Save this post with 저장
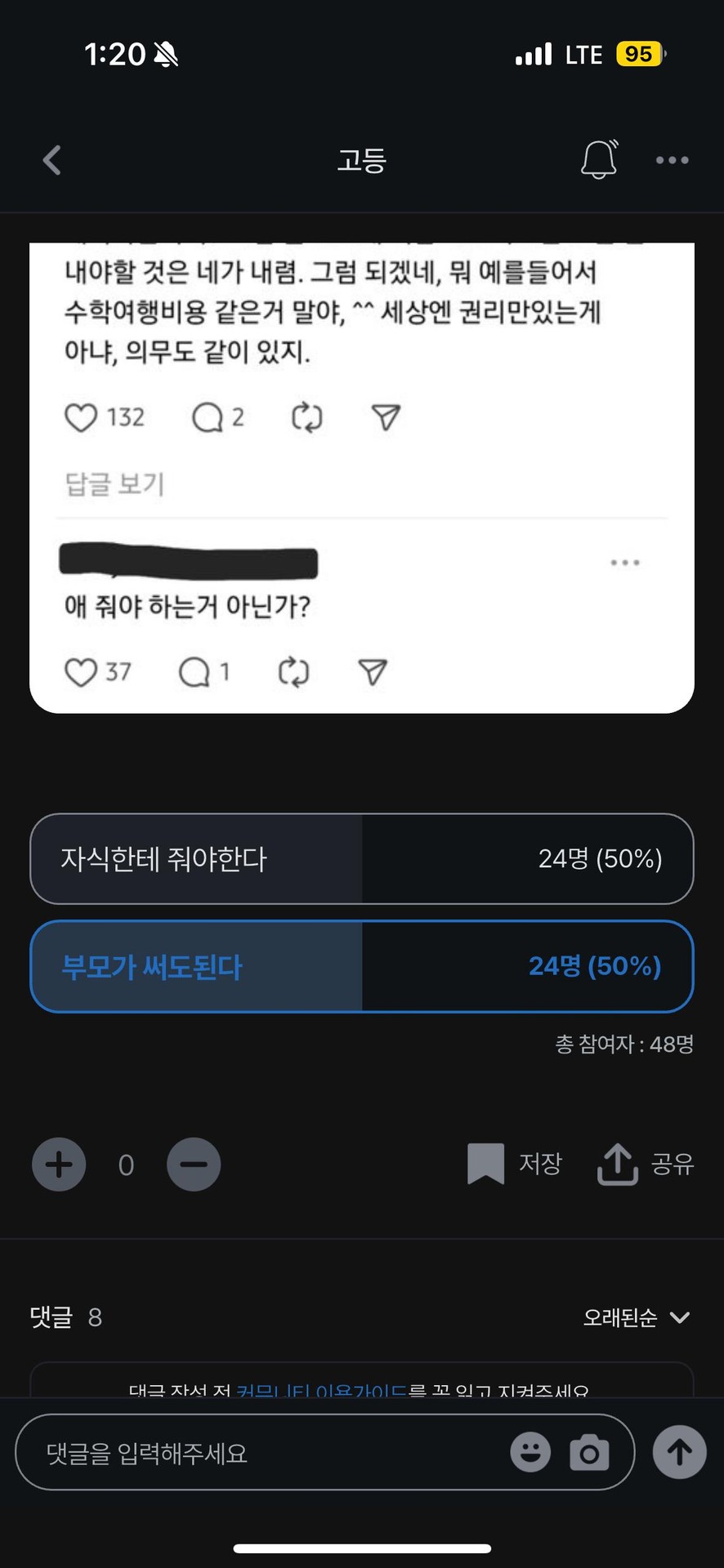Screen dimensions: 724x1568 tap(515, 1163)
